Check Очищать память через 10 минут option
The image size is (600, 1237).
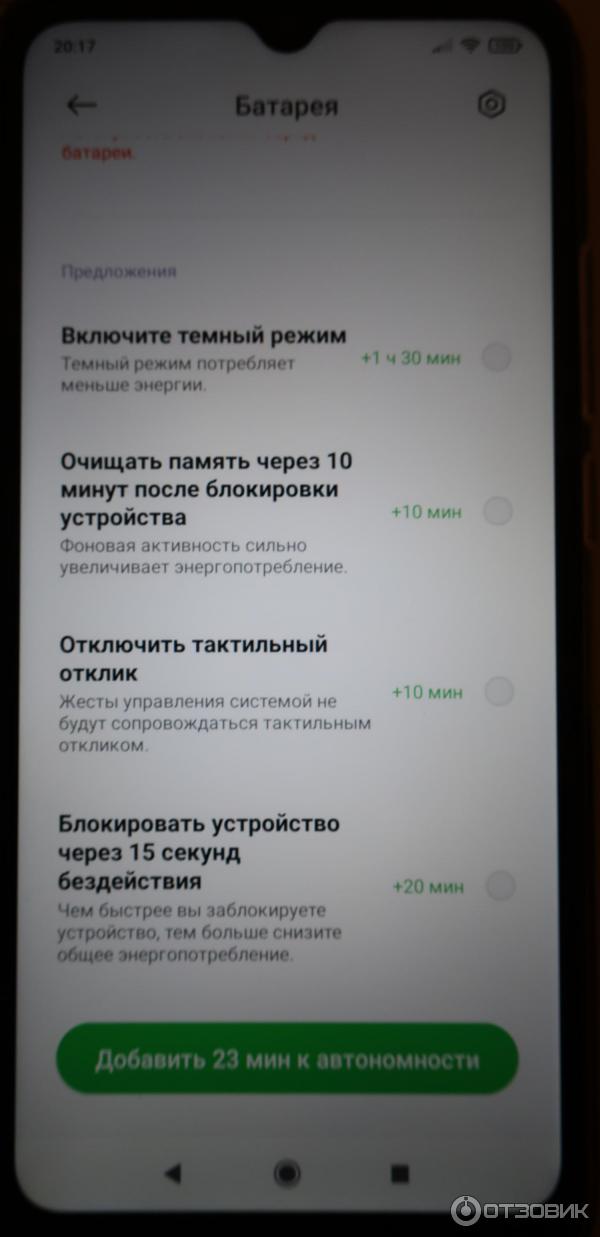click(497, 512)
